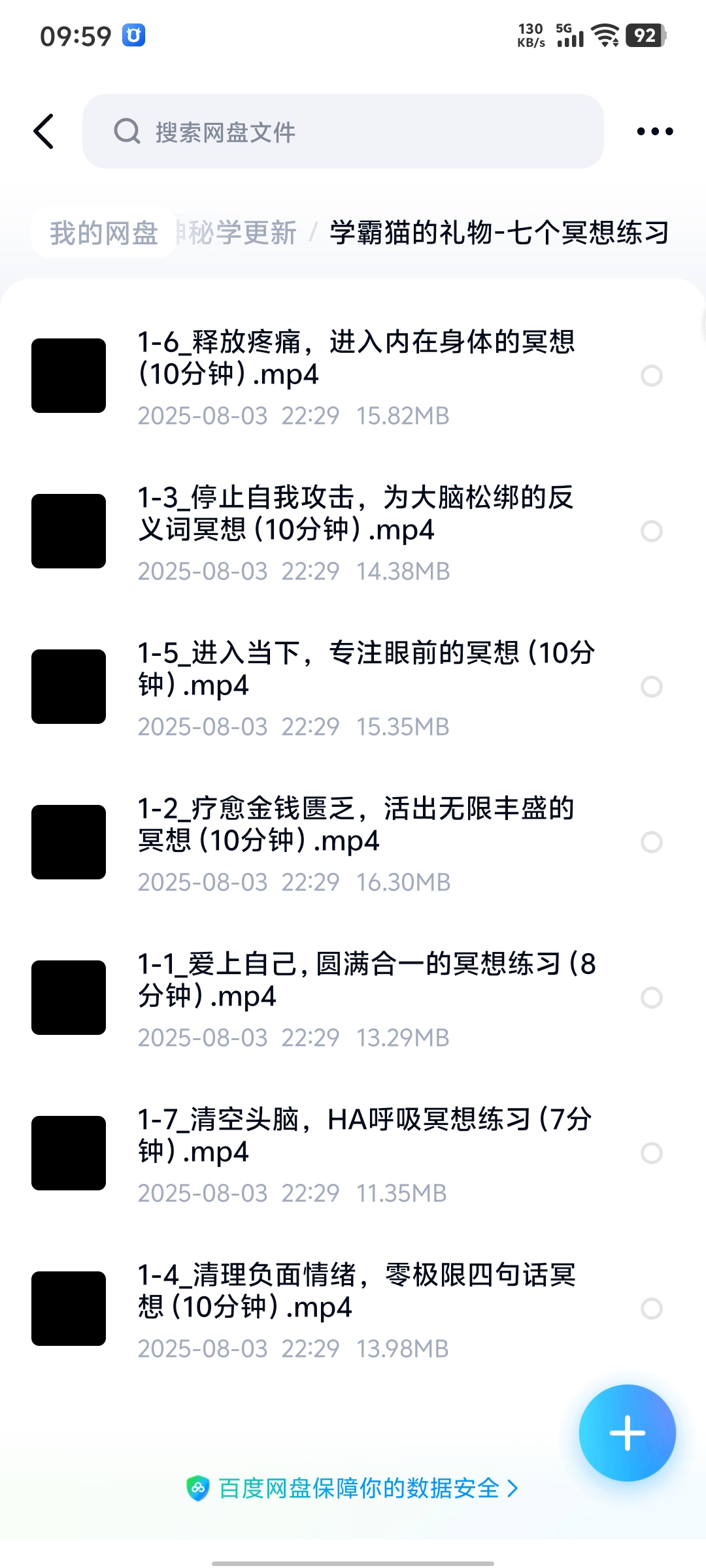Open the 1-6_释放疼痛 video file

(356, 375)
